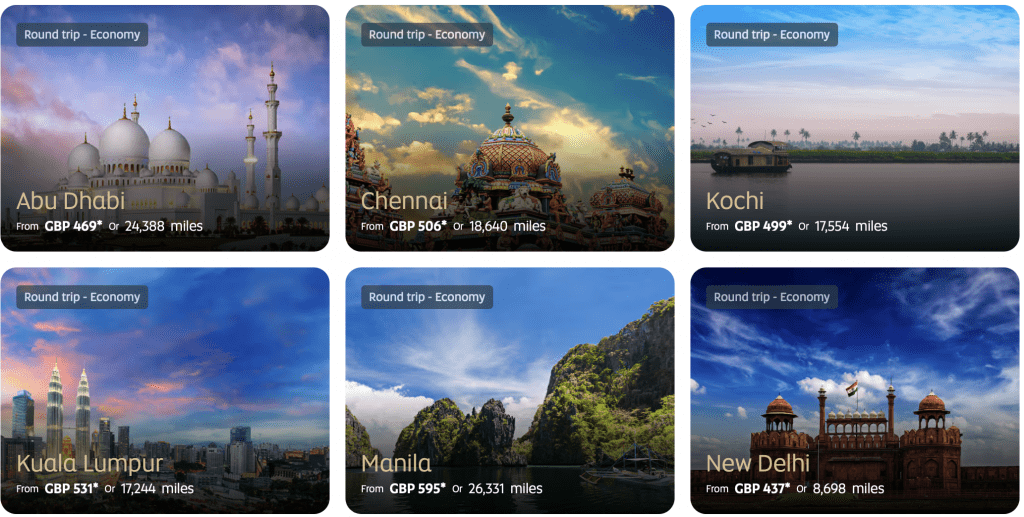This screenshot has height=517, width=1024.
Task: Open the Kuala Lumpur fare card
Action: pyautogui.click(x=165, y=390)
